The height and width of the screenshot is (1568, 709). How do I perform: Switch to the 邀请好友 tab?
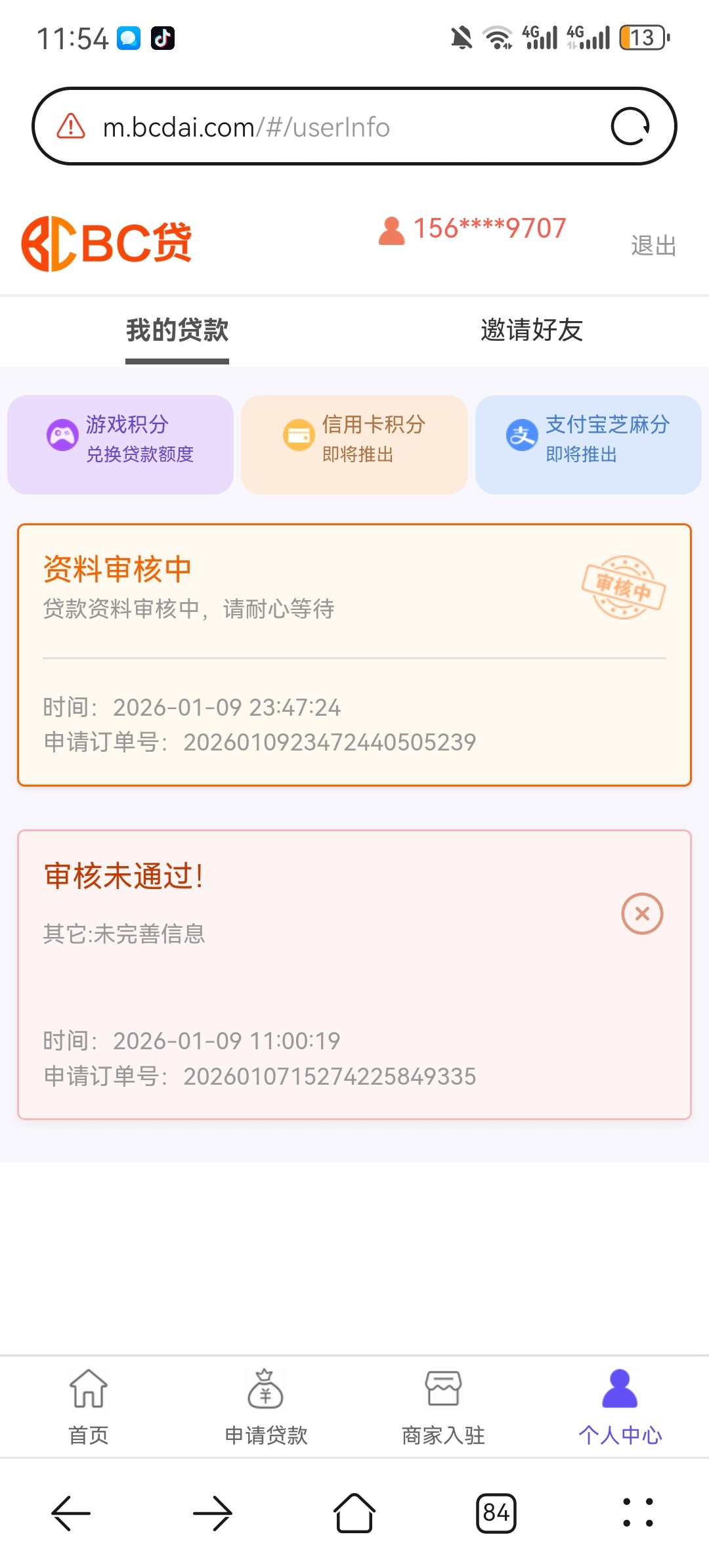[x=530, y=331]
